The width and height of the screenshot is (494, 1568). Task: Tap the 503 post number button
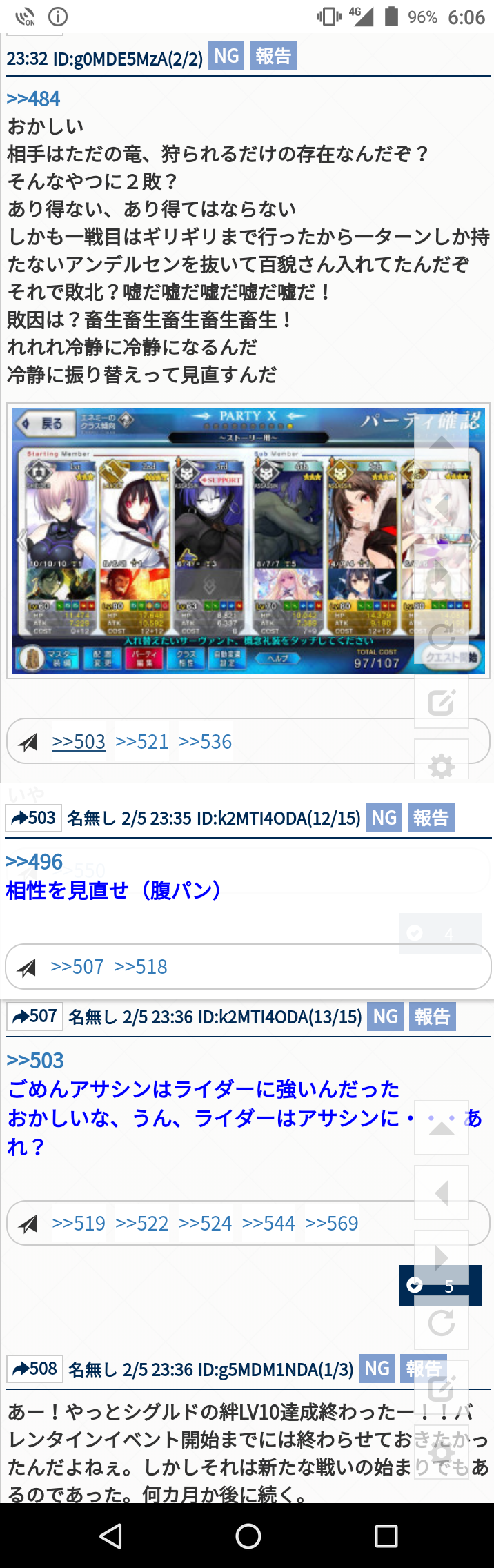click(34, 818)
